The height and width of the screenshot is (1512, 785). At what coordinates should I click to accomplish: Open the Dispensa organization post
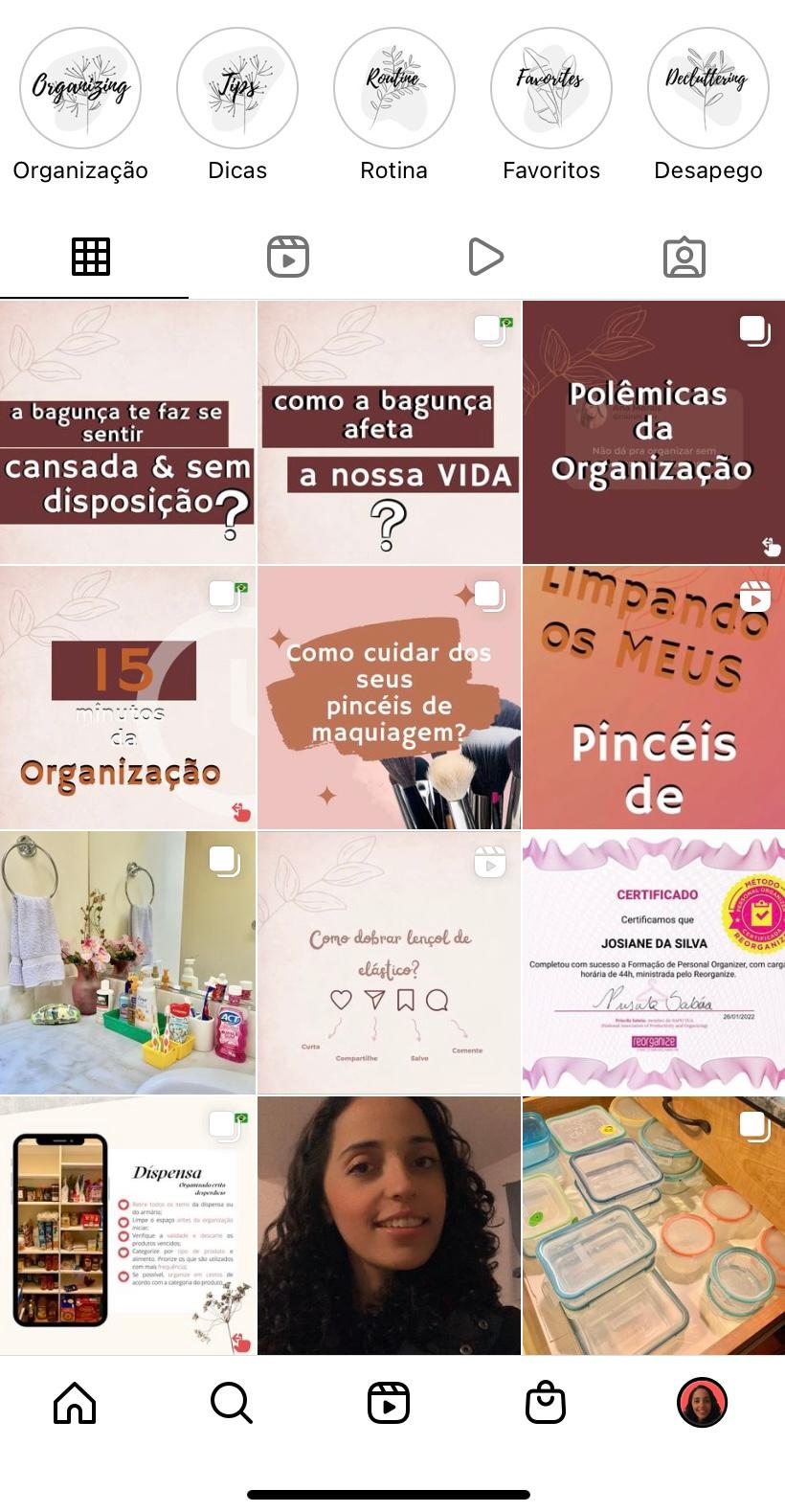tap(127, 1226)
